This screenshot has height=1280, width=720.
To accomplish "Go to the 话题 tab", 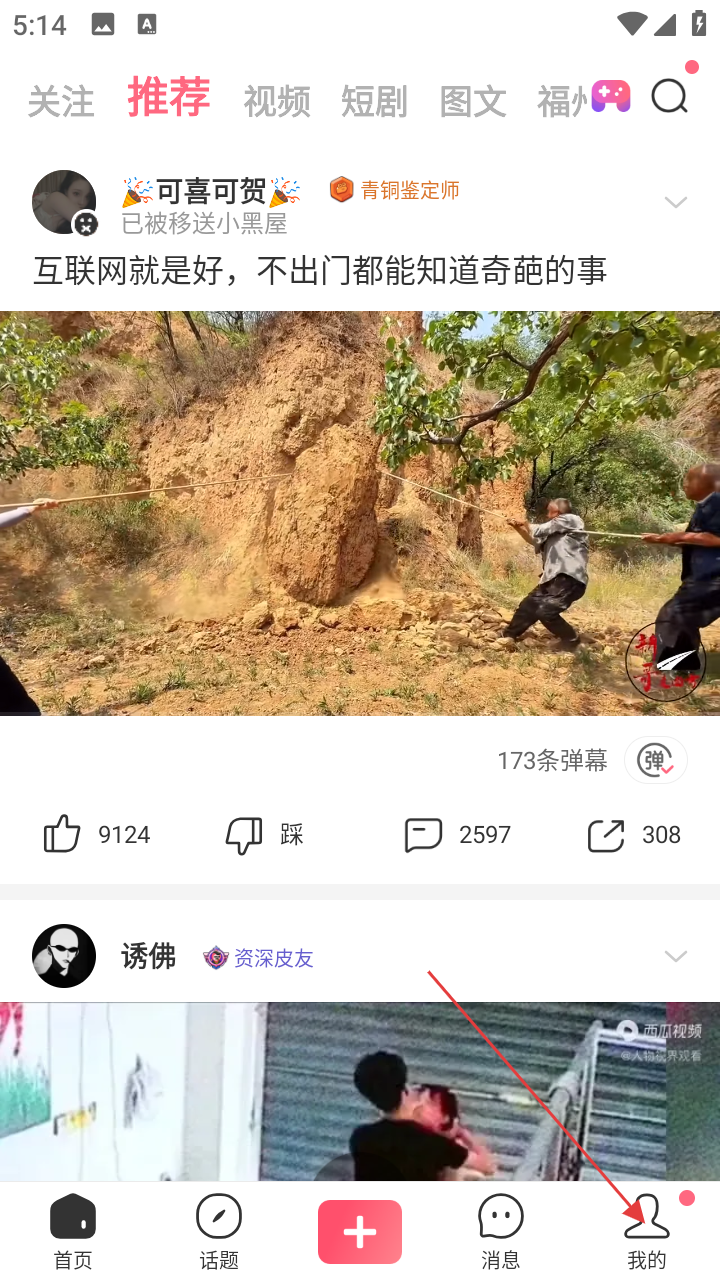I will tap(219, 1230).
